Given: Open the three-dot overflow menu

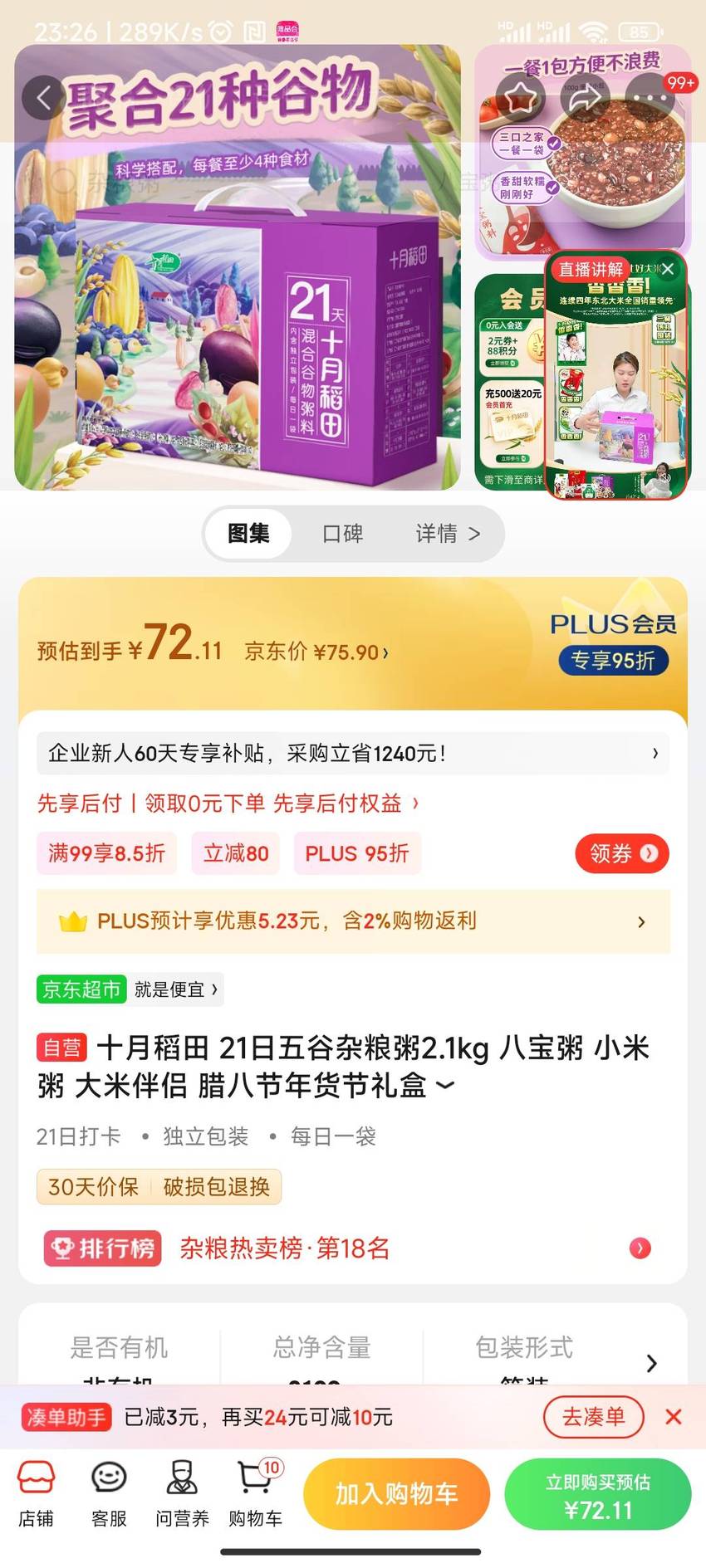Looking at the screenshot, I should coord(650,98).
